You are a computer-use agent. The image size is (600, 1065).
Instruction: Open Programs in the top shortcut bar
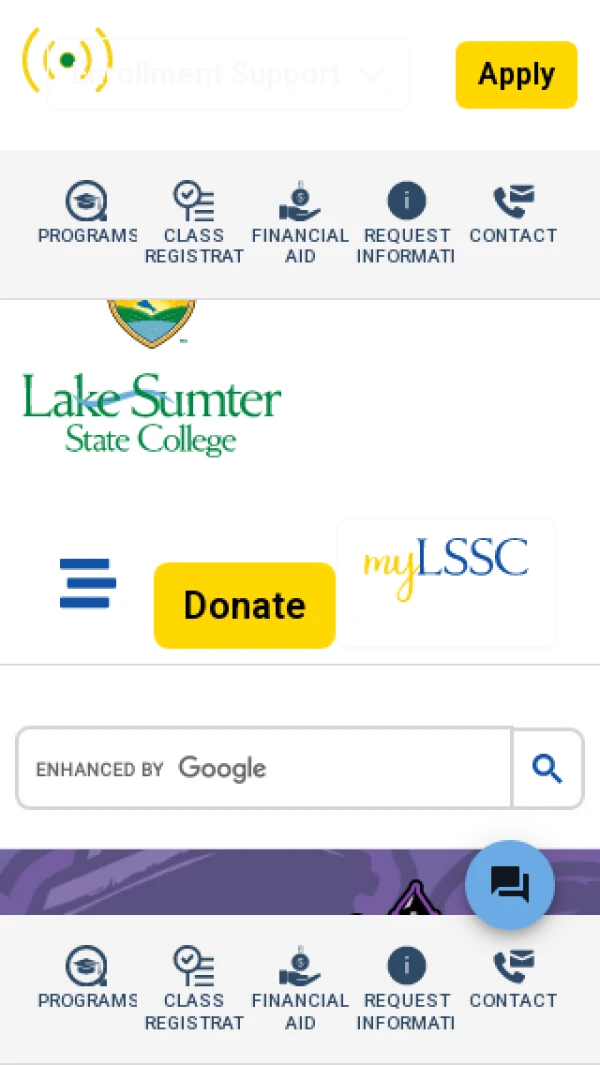(87, 214)
